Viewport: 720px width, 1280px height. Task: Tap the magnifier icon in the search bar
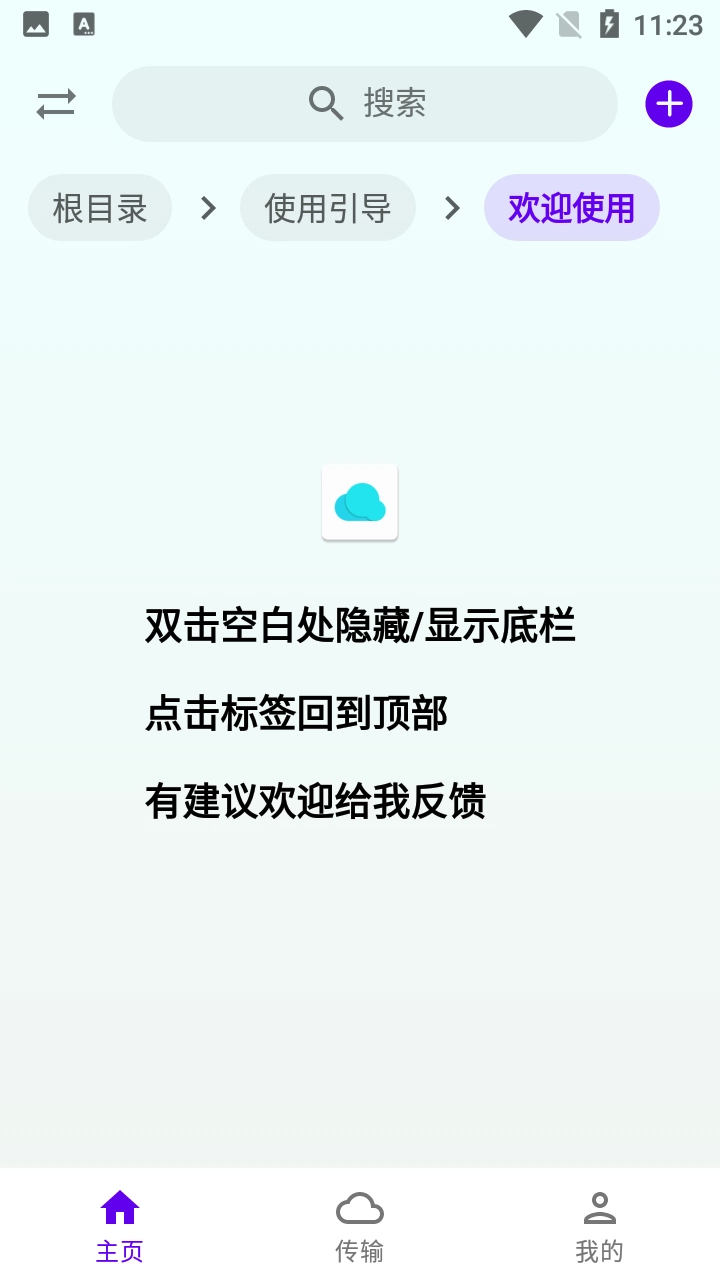tap(325, 104)
